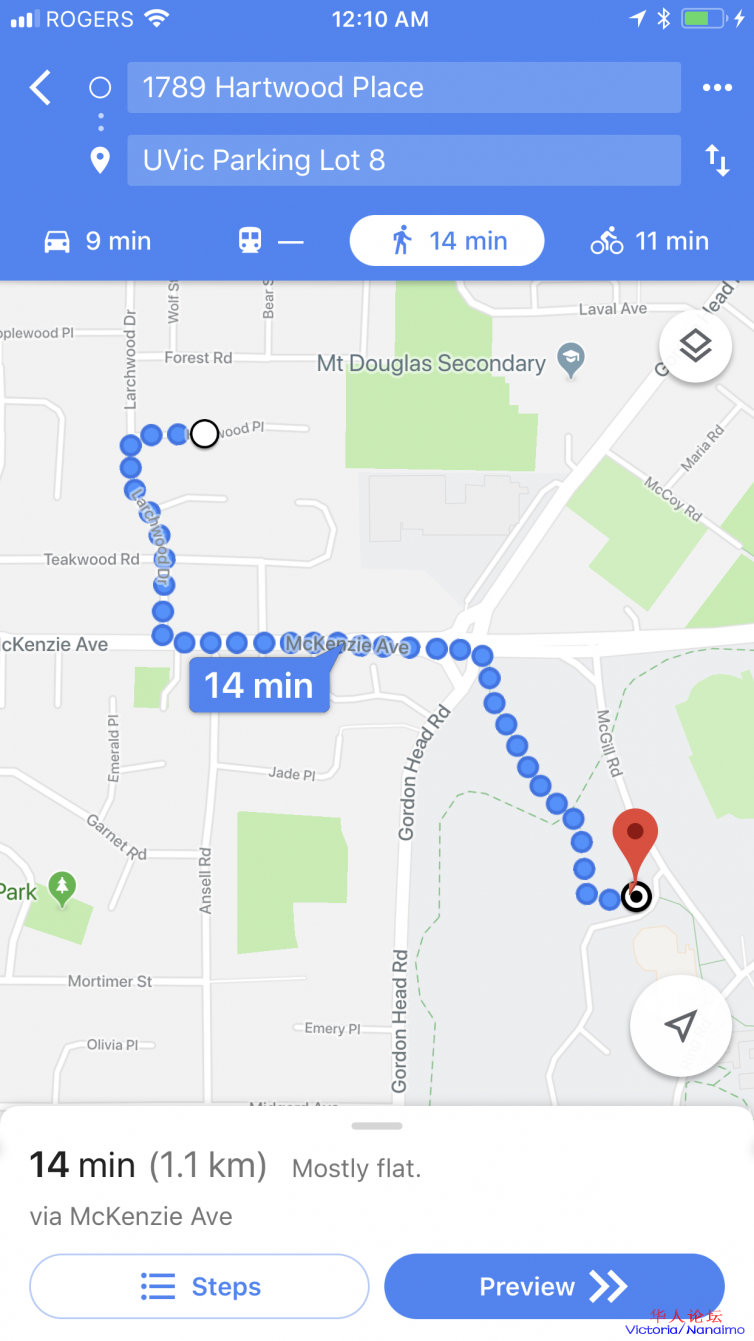Edit the destination UVic Parking Lot 8
The width and height of the screenshot is (754, 1341).
point(403,160)
